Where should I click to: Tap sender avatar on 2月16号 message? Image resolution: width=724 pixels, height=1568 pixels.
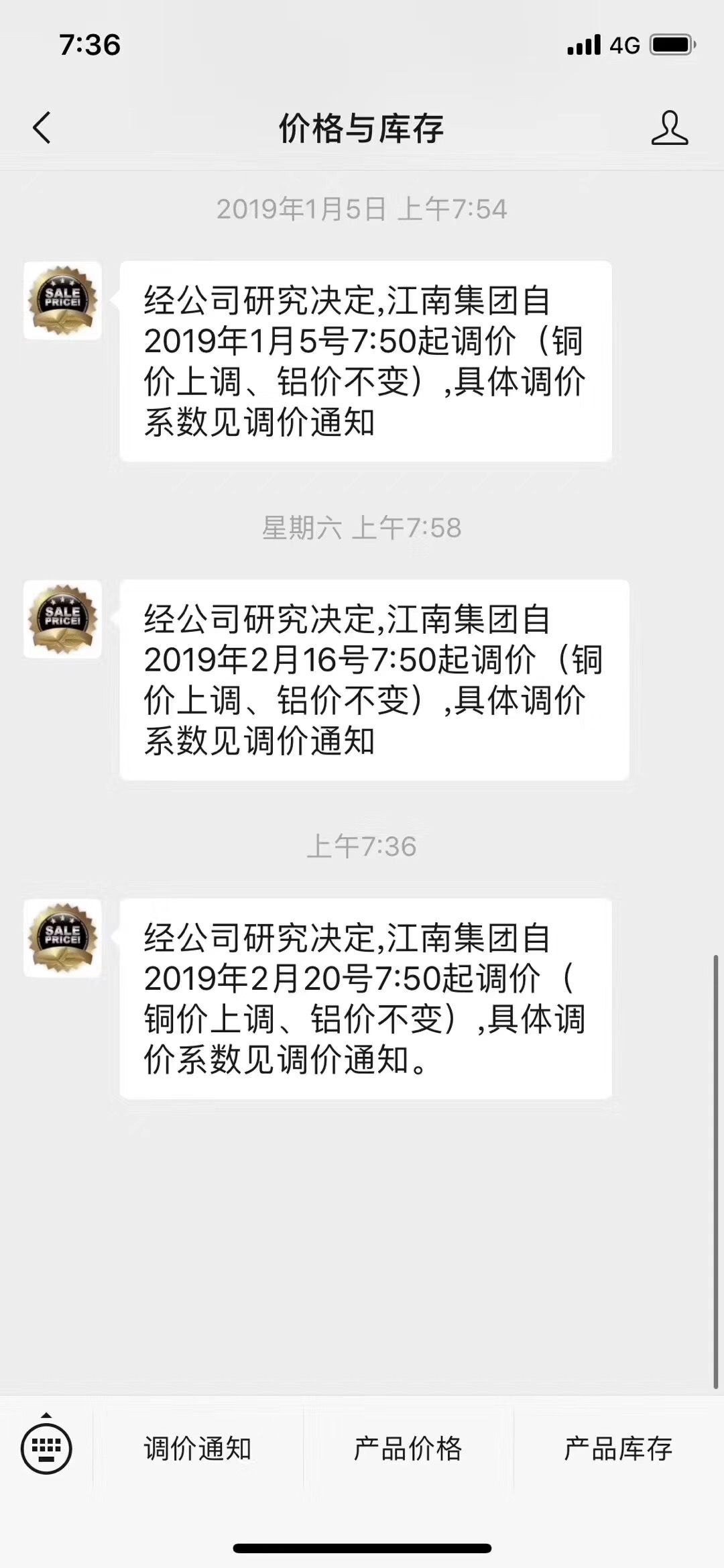[63, 619]
